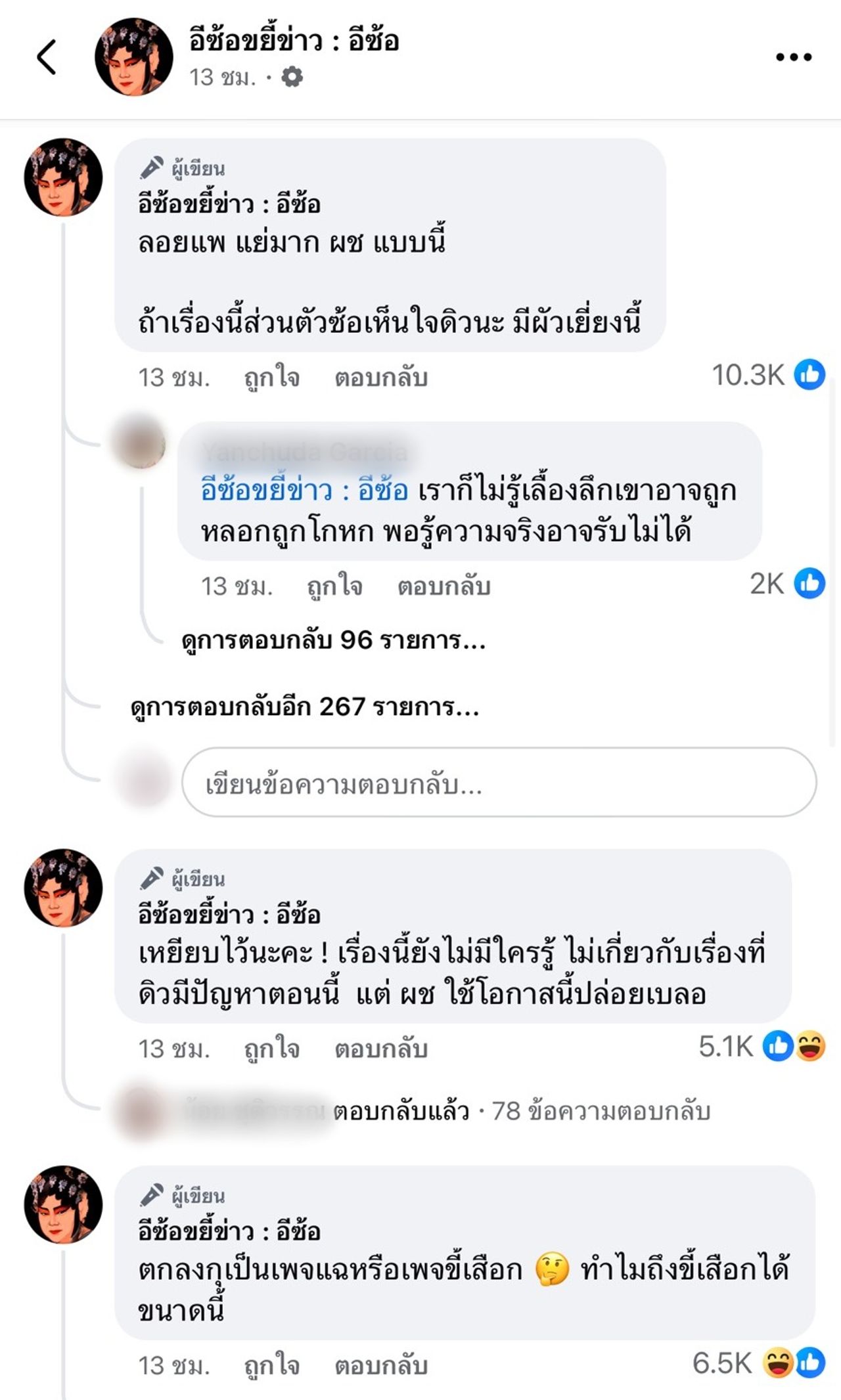Expand 'ดูการตอบกลับอีก 267 รายการ'

coord(305,707)
